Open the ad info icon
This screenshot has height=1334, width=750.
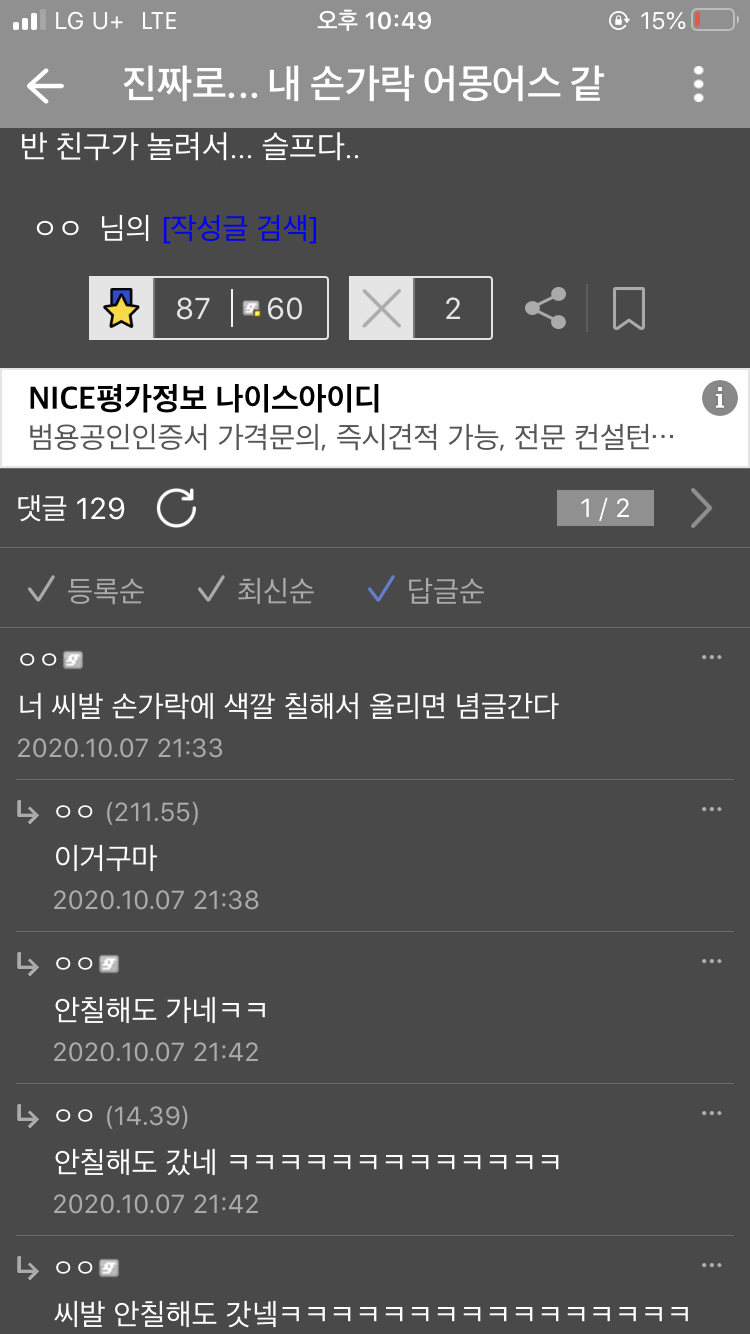coord(719,398)
